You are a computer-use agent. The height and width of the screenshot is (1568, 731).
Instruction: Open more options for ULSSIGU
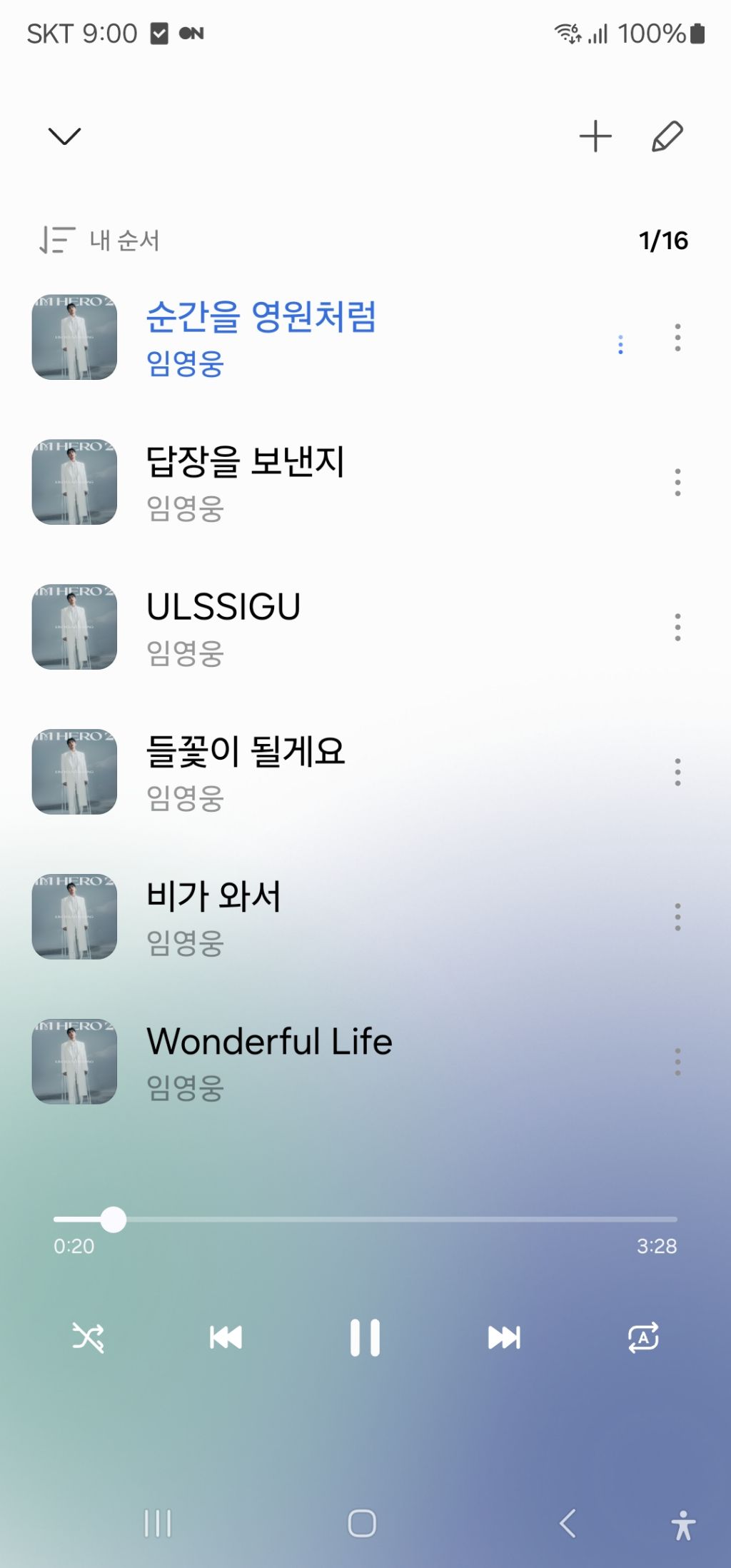click(677, 627)
